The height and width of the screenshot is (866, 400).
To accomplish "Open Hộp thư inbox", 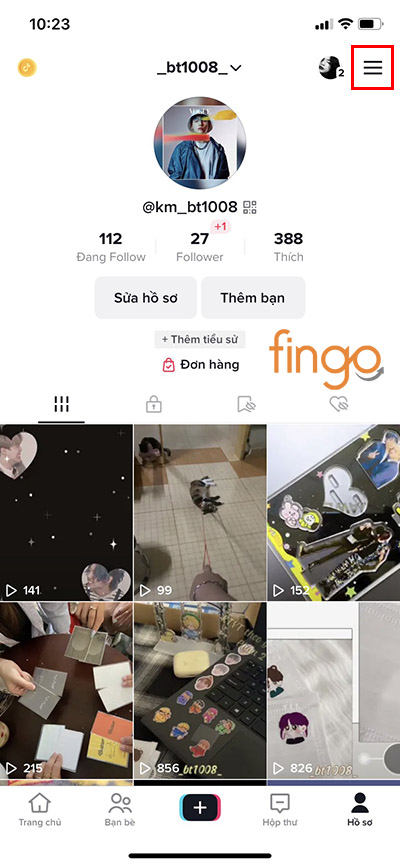I will pos(280,810).
